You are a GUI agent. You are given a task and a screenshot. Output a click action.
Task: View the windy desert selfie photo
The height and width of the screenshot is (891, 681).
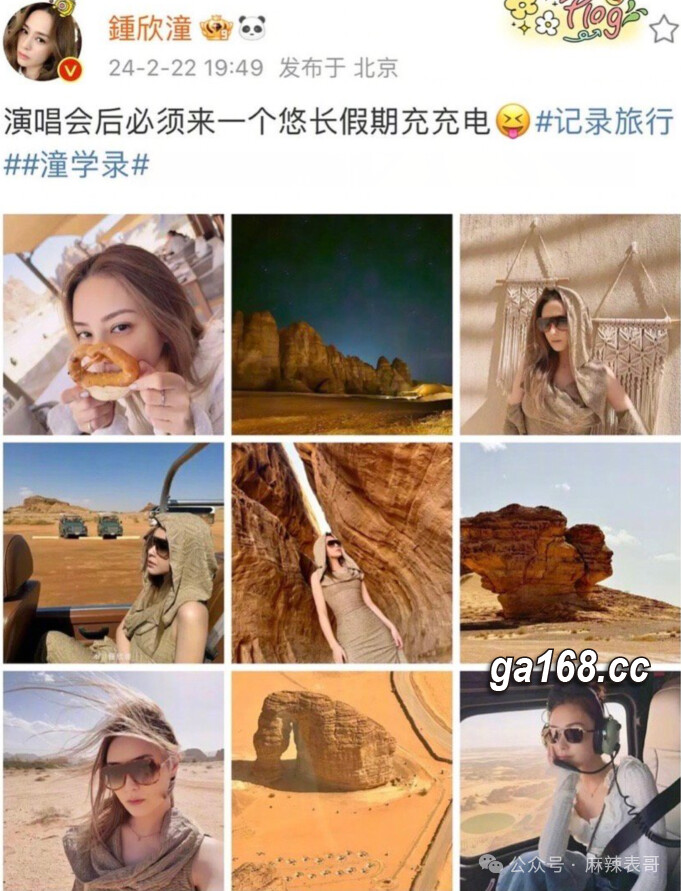(x=113, y=781)
